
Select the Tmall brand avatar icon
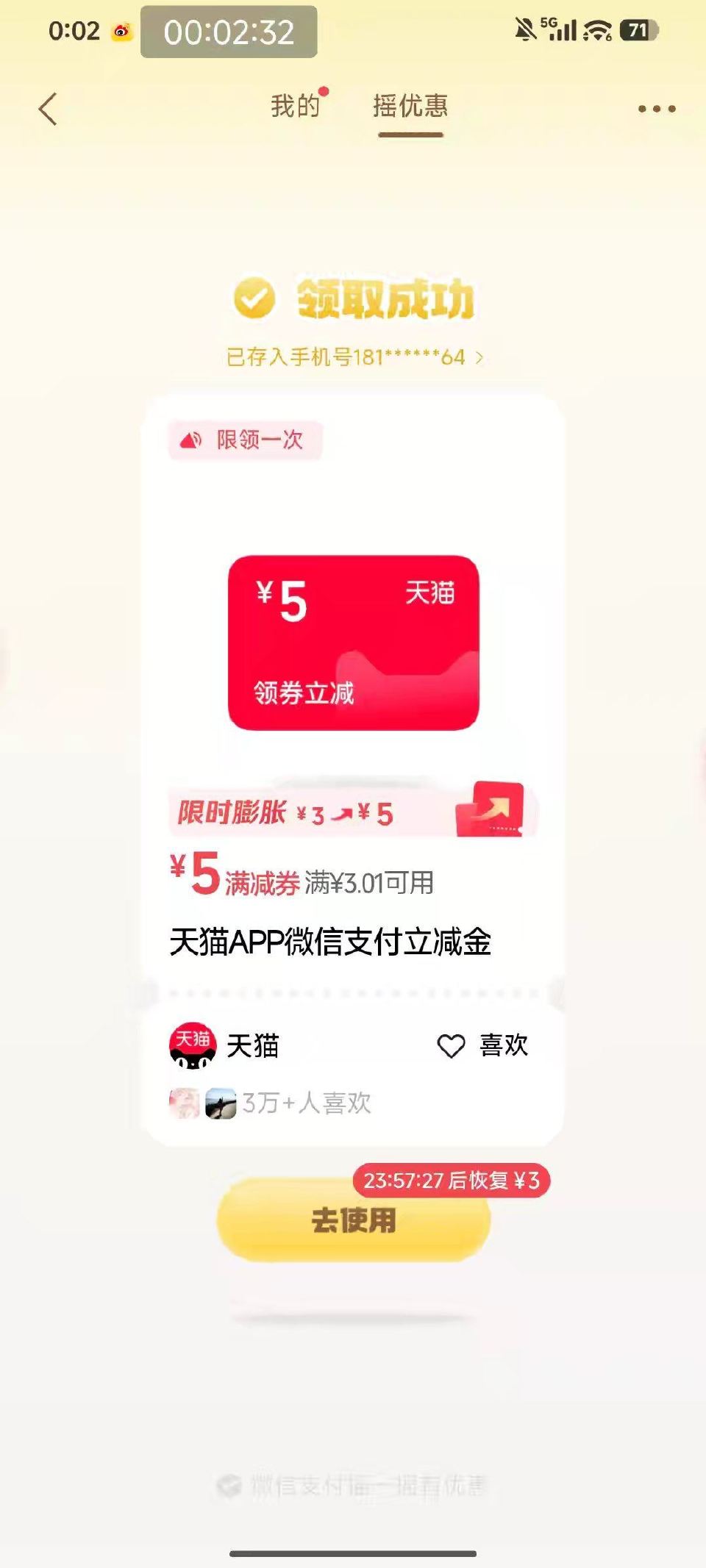click(191, 1045)
